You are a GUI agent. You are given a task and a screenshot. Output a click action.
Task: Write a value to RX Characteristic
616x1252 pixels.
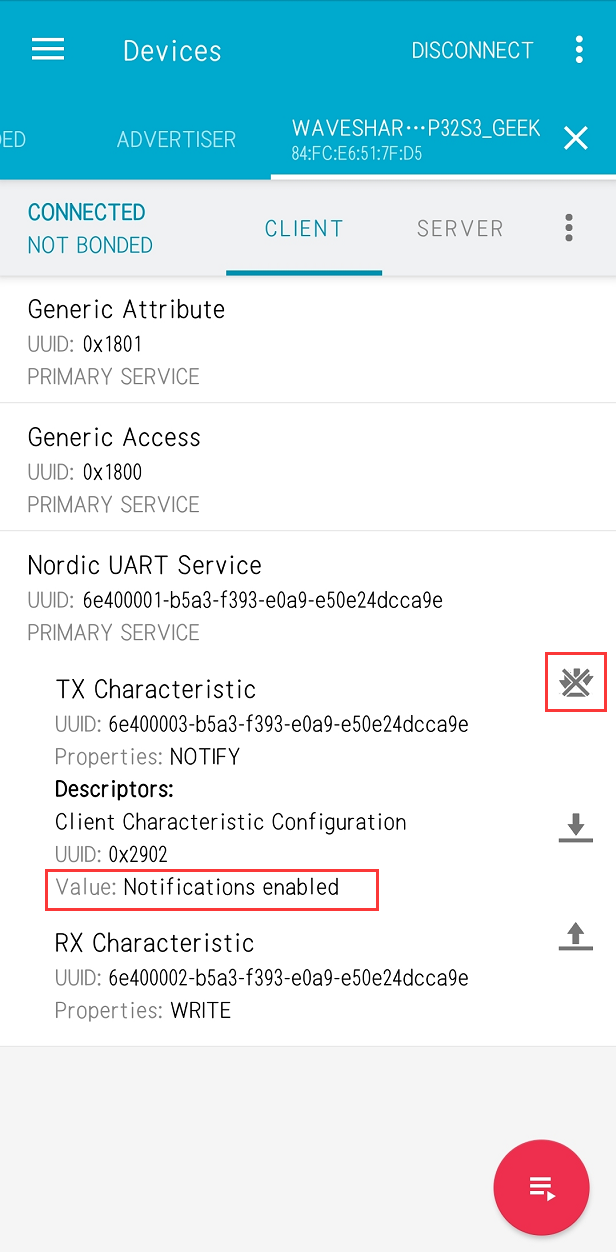click(575, 937)
